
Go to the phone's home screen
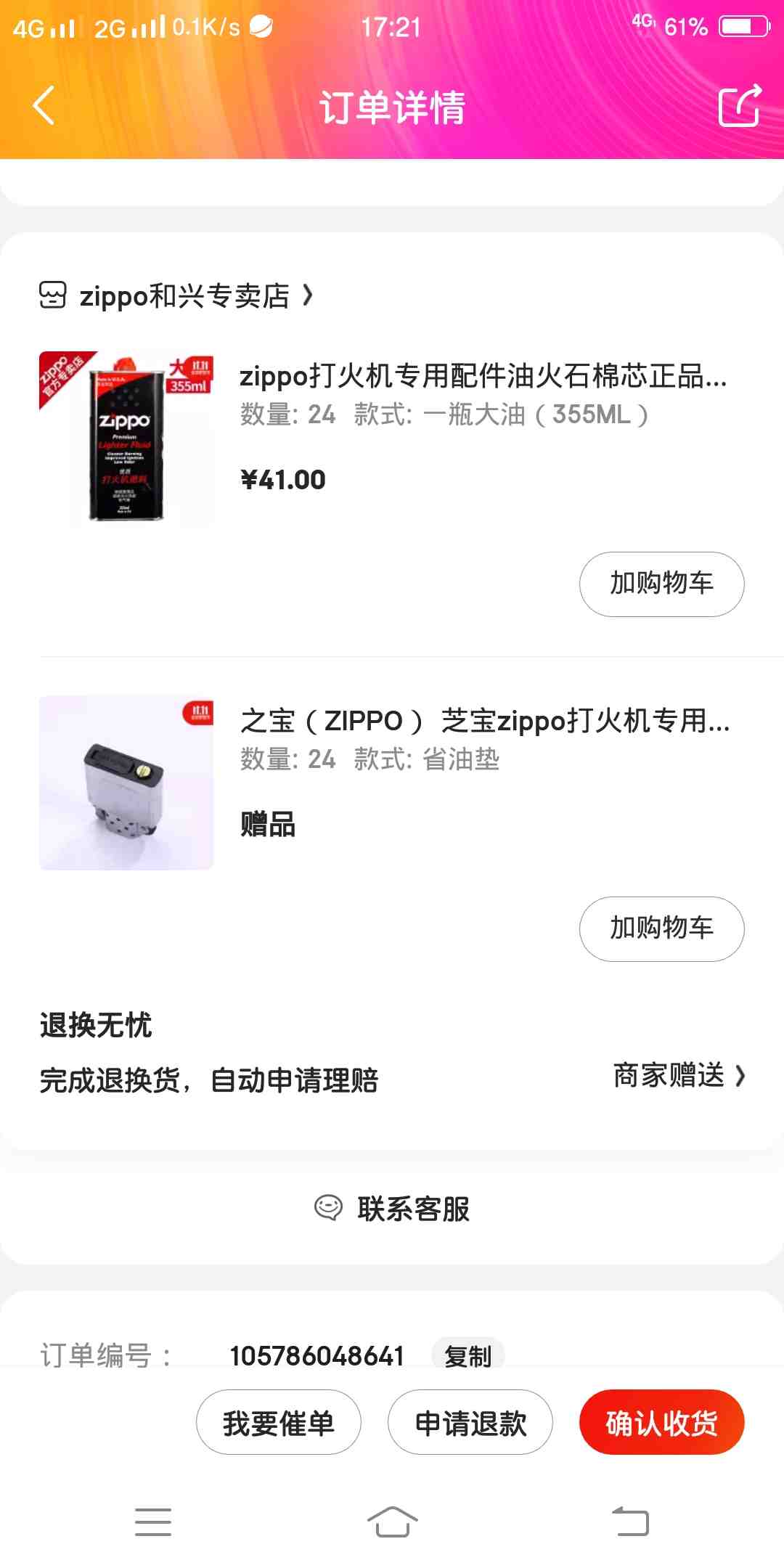[x=392, y=1522]
